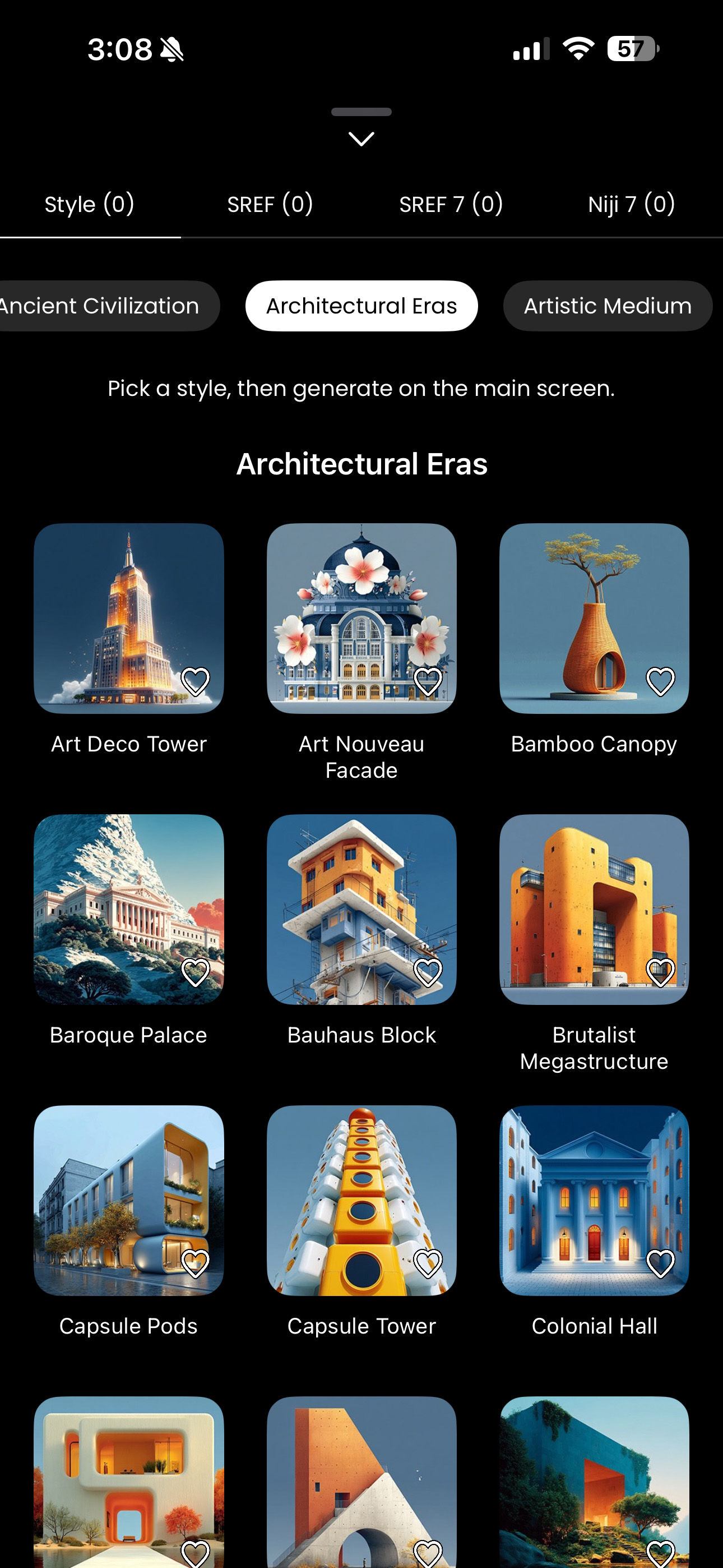Viewport: 723px width, 1568px height.
Task: Favorite the Art Nouveau Facade style
Action: click(x=428, y=681)
